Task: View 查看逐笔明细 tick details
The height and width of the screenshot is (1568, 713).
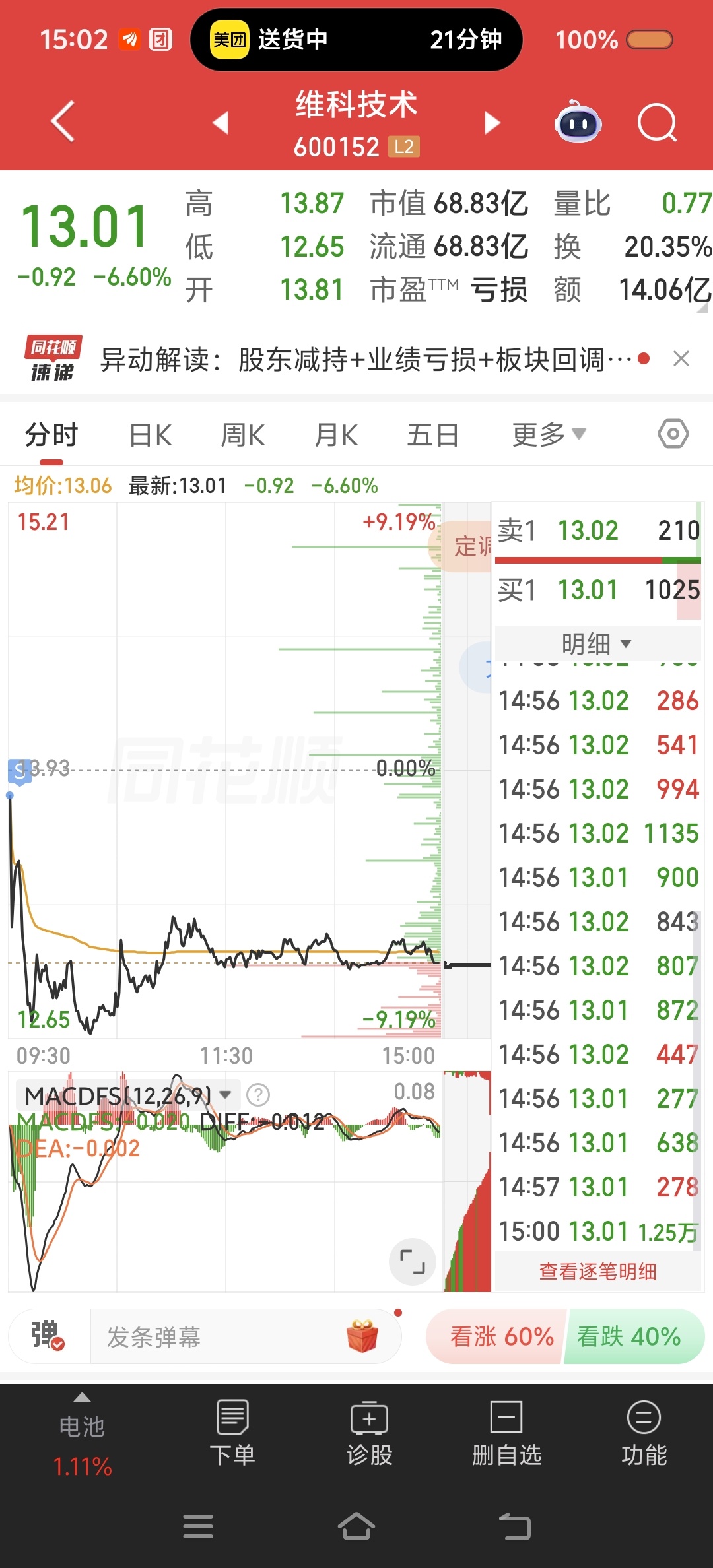Action: (x=597, y=1272)
